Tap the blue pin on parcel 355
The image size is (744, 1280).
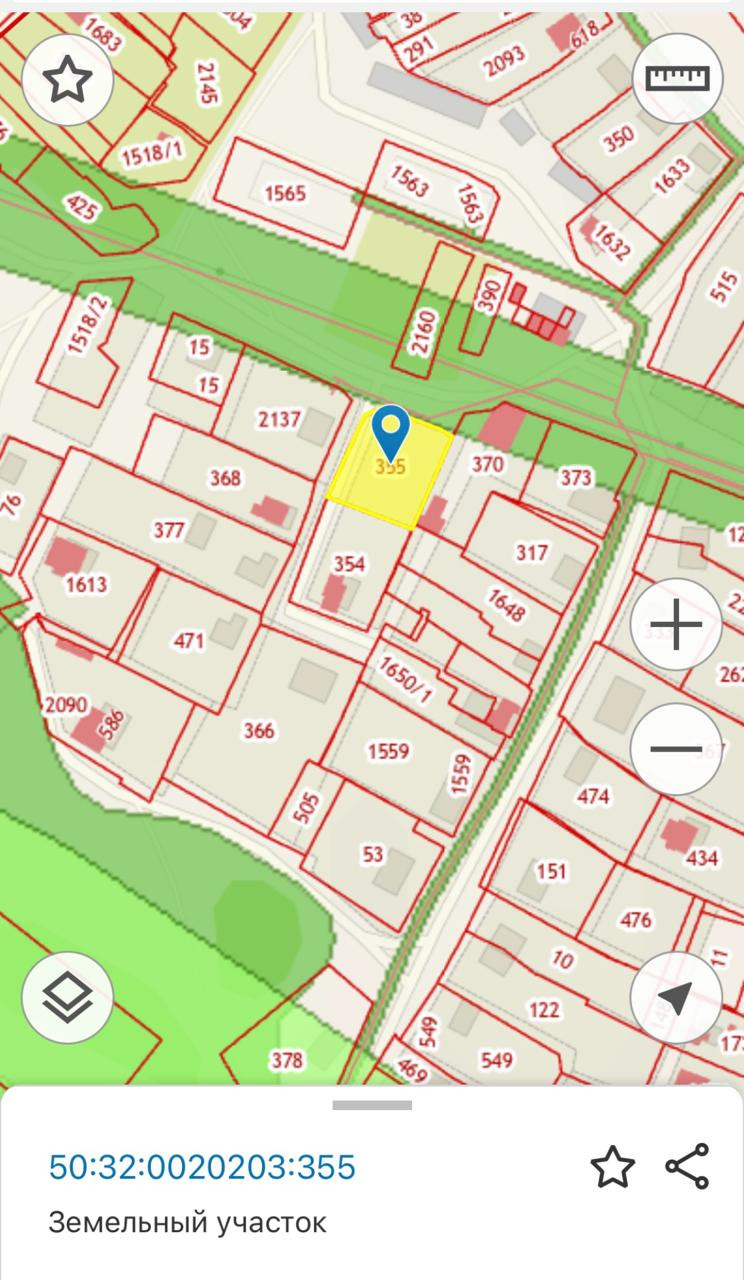[x=390, y=432]
